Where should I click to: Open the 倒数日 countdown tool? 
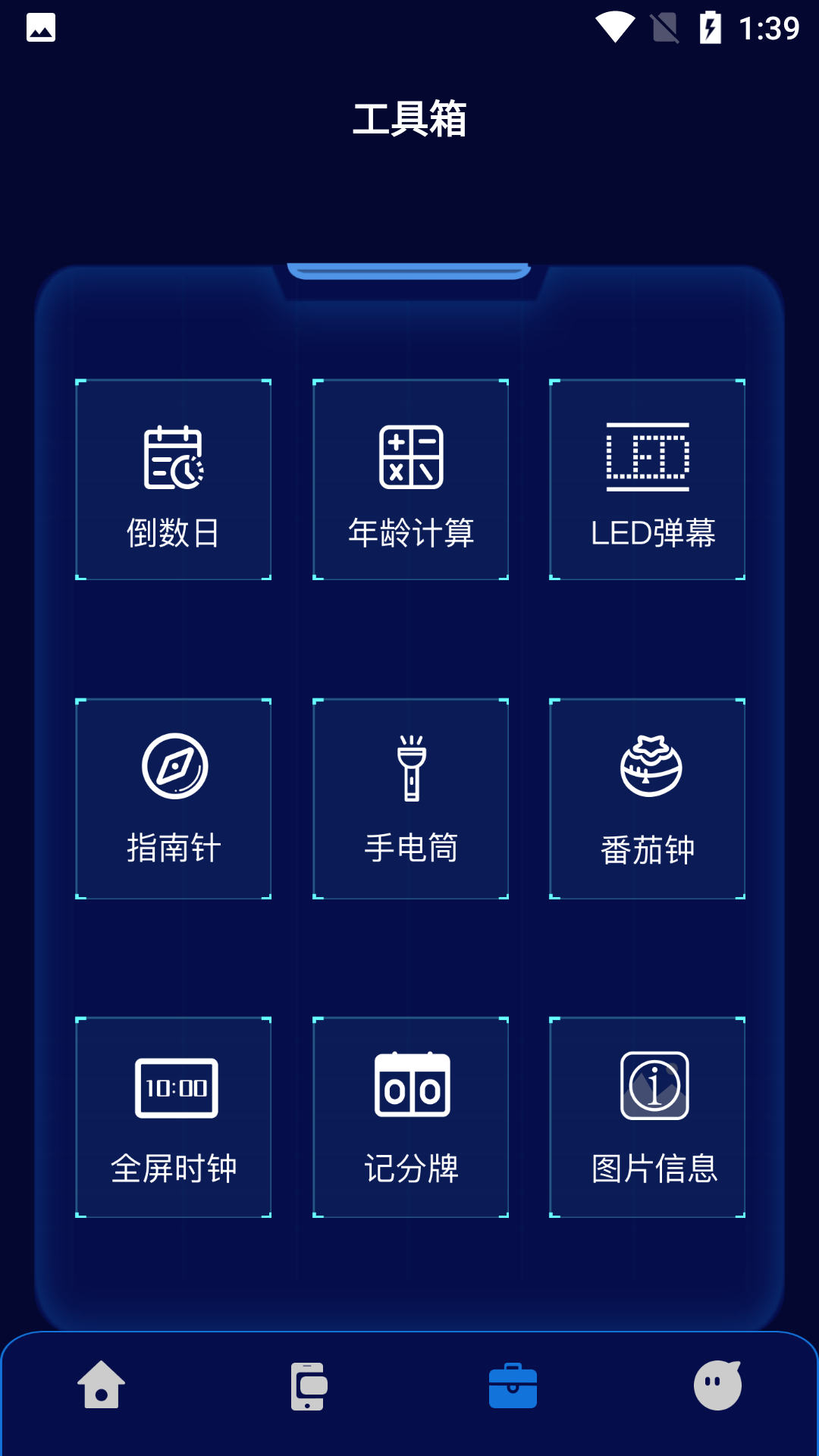pyautogui.click(x=174, y=480)
